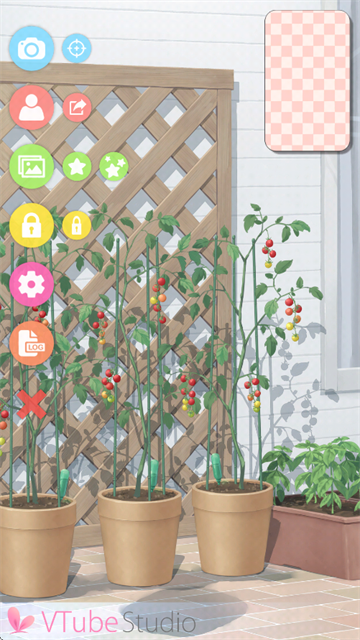The height and width of the screenshot is (640, 360).
Task: Open the orange LOG file button
Action: pyautogui.click(x=31, y=343)
